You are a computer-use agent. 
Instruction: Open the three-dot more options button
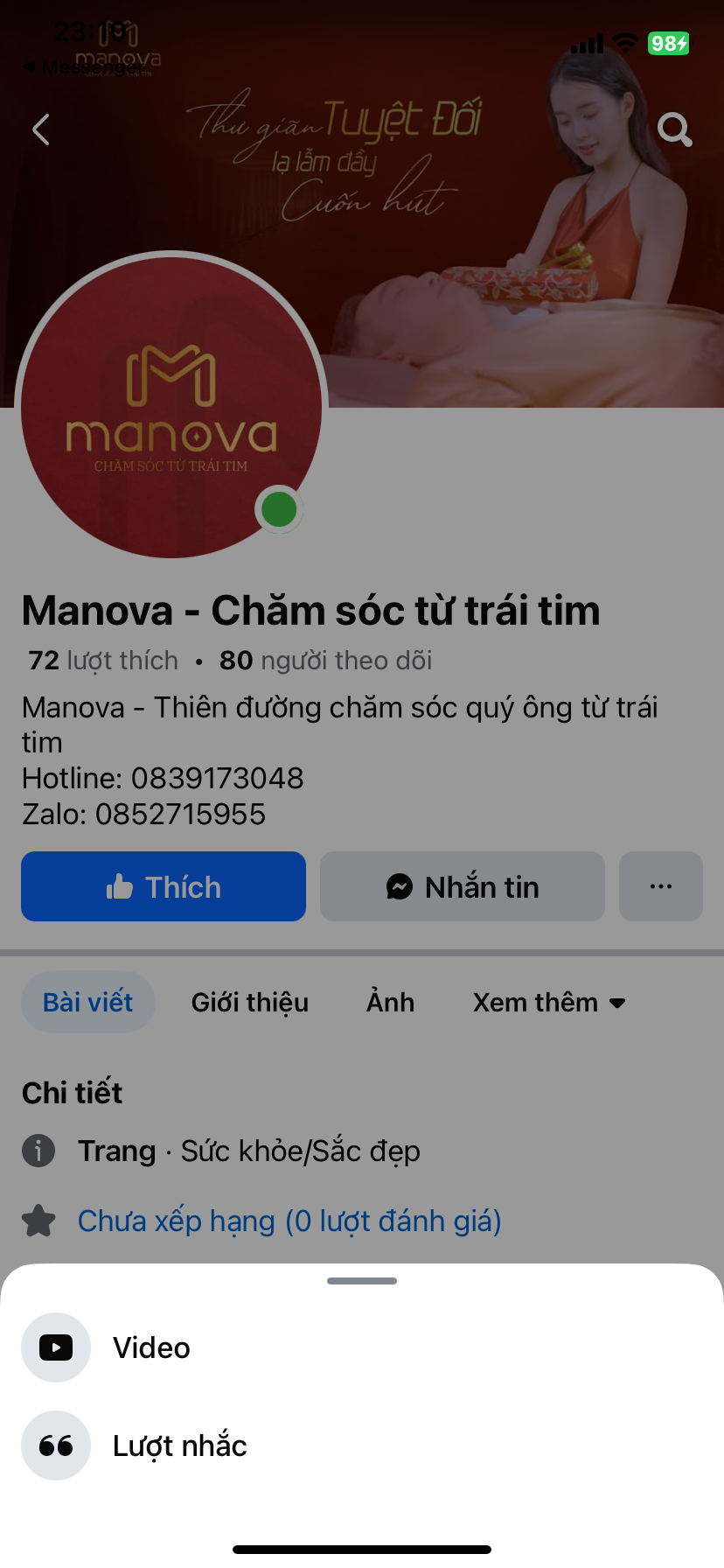coord(661,886)
